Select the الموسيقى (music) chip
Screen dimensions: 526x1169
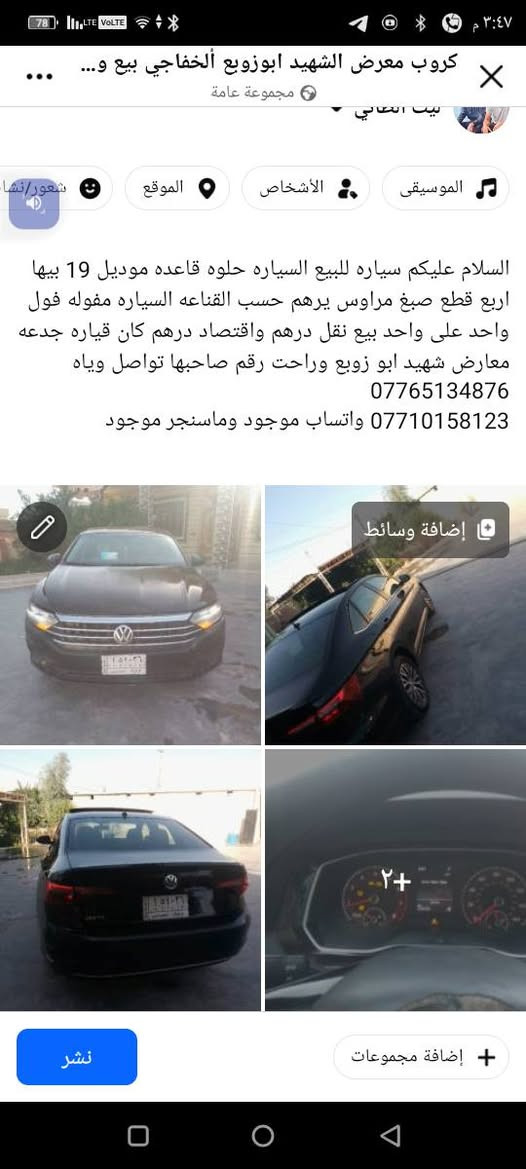[446, 188]
